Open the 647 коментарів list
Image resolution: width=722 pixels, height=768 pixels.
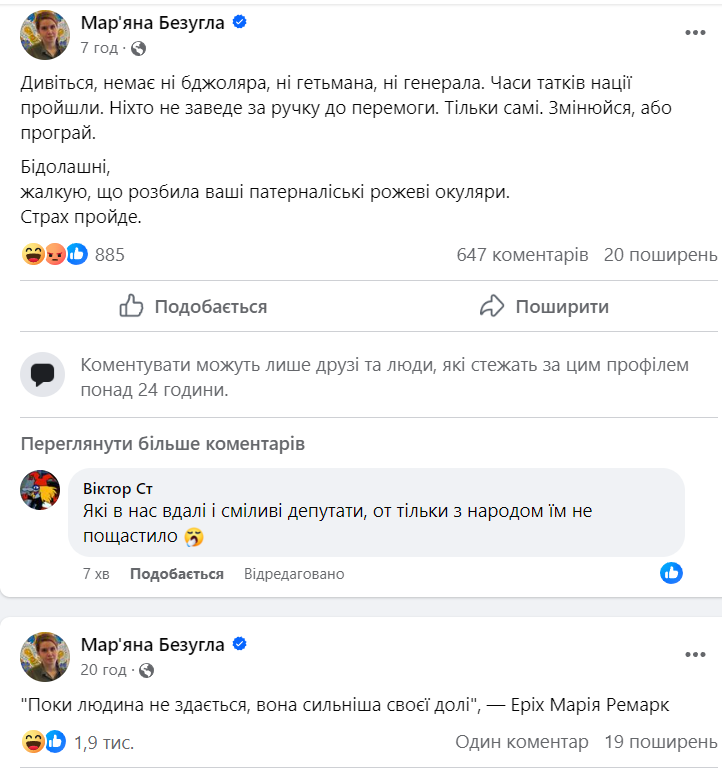click(522, 255)
